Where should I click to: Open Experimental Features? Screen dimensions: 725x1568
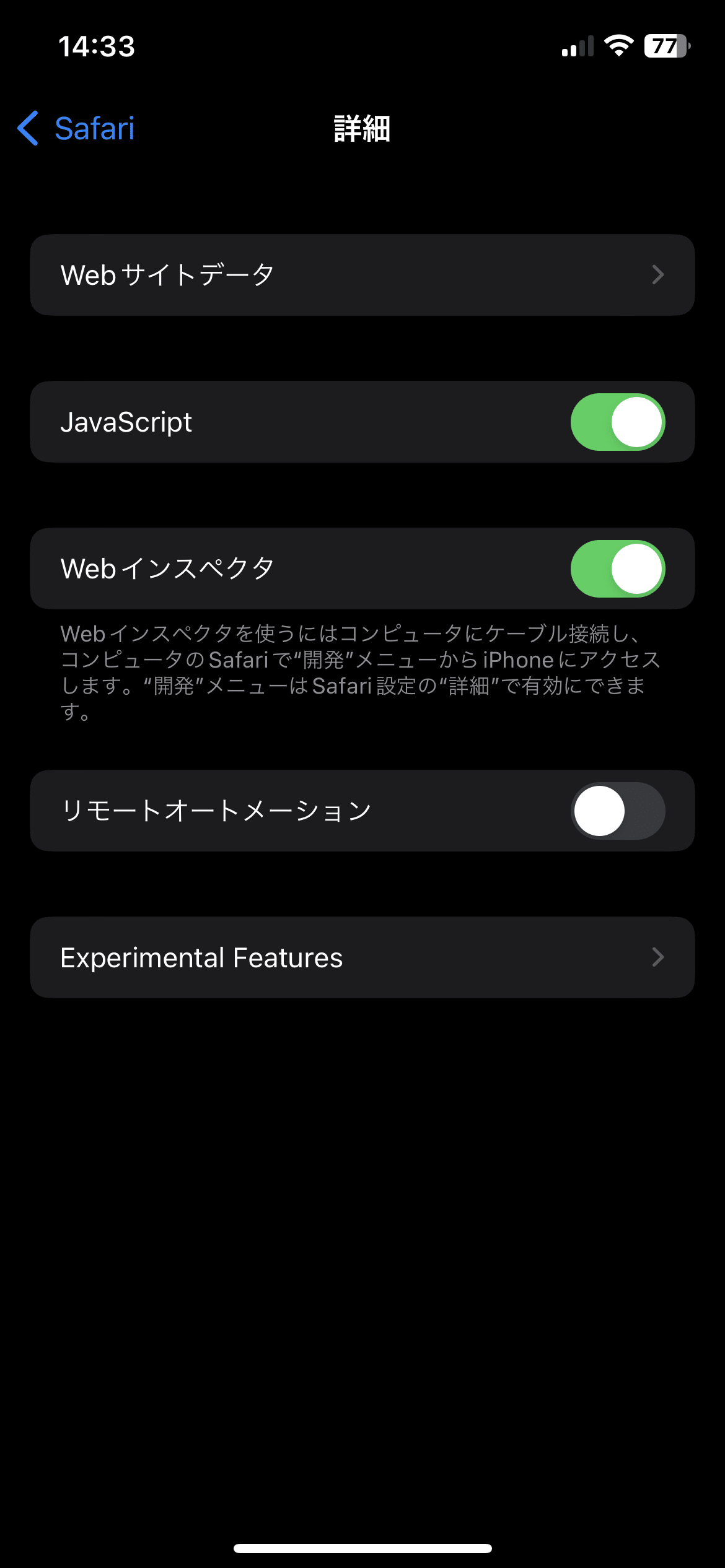tap(362, 957)
